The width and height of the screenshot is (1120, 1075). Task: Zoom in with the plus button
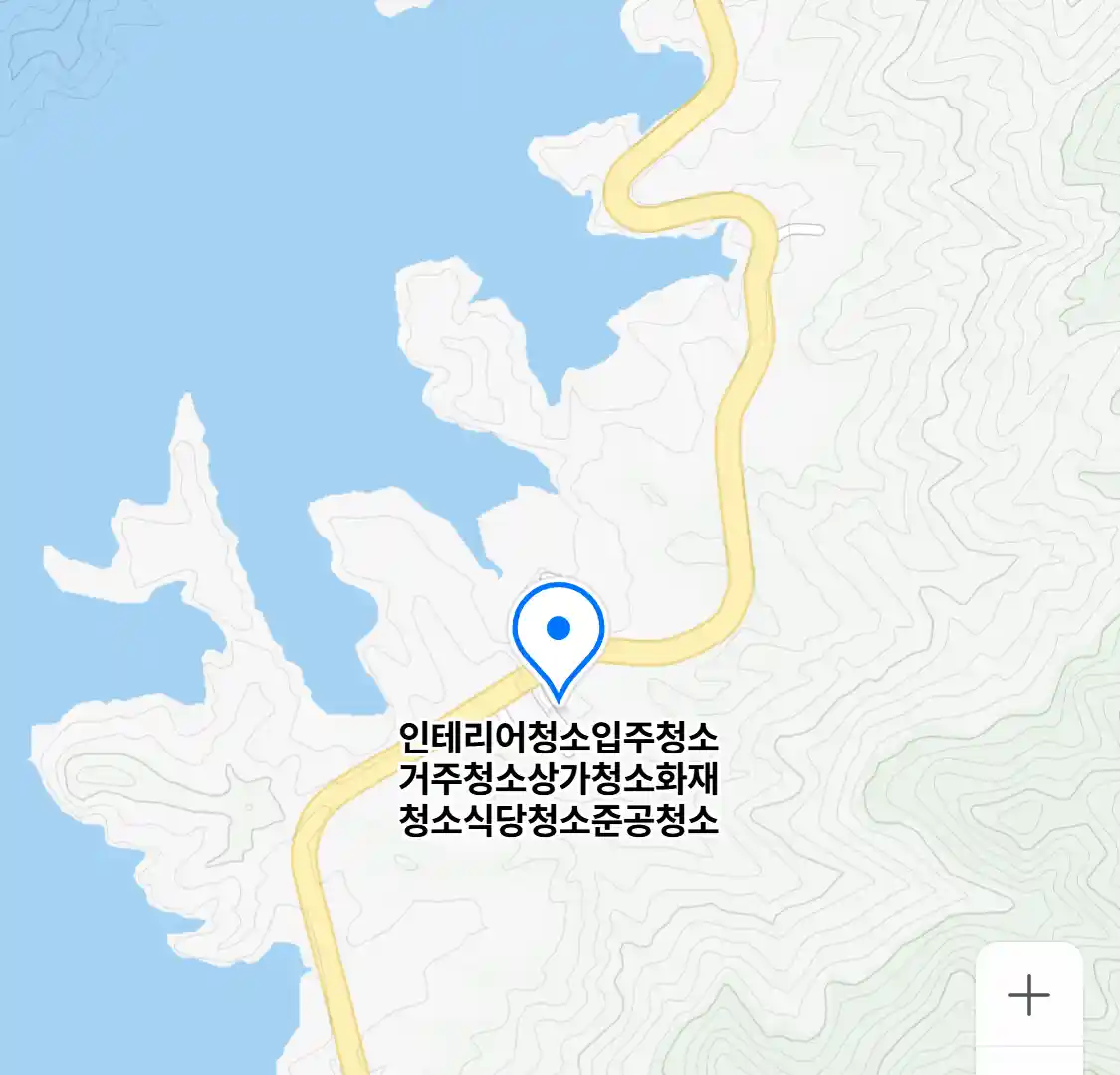pyautogui.click(x=1028, y=994)
